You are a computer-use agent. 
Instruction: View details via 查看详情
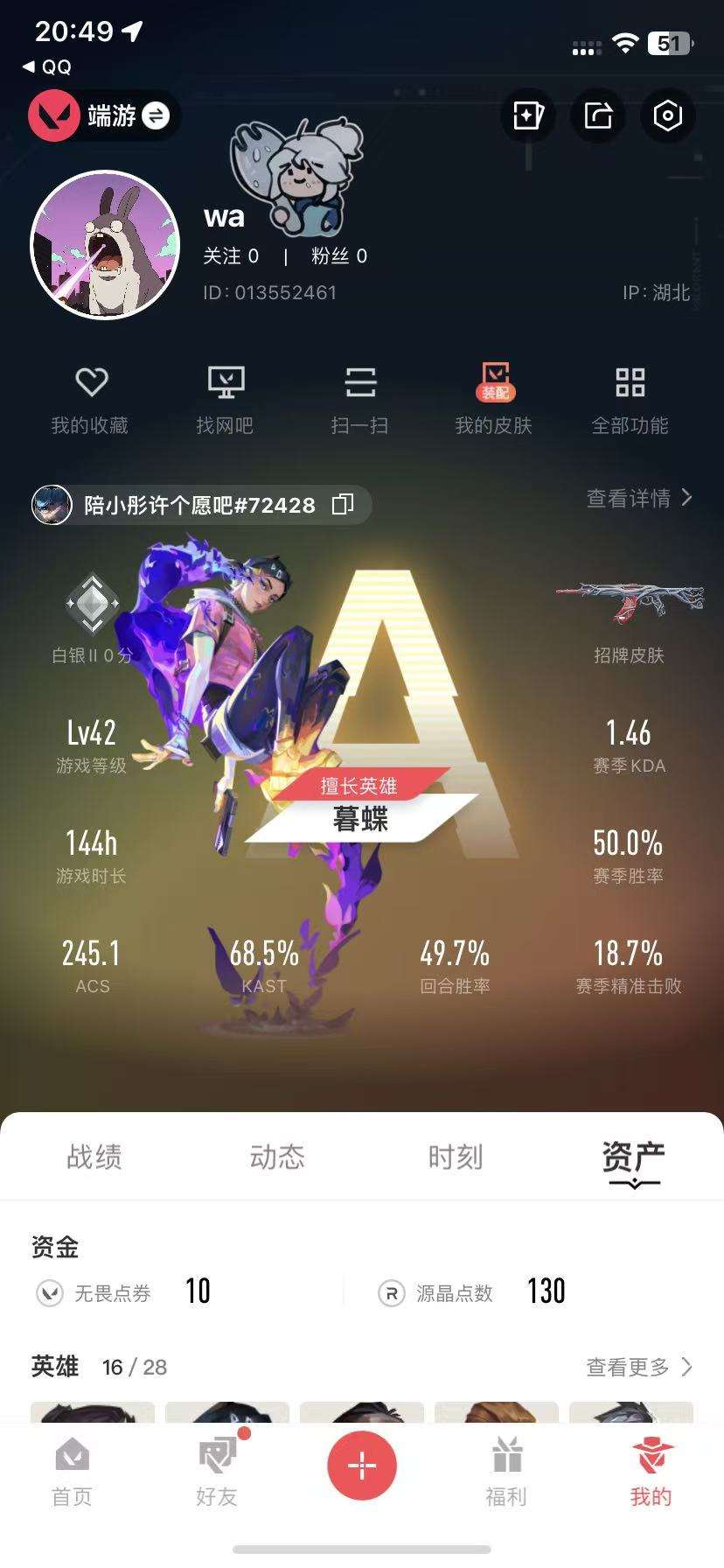click(638, 499)
